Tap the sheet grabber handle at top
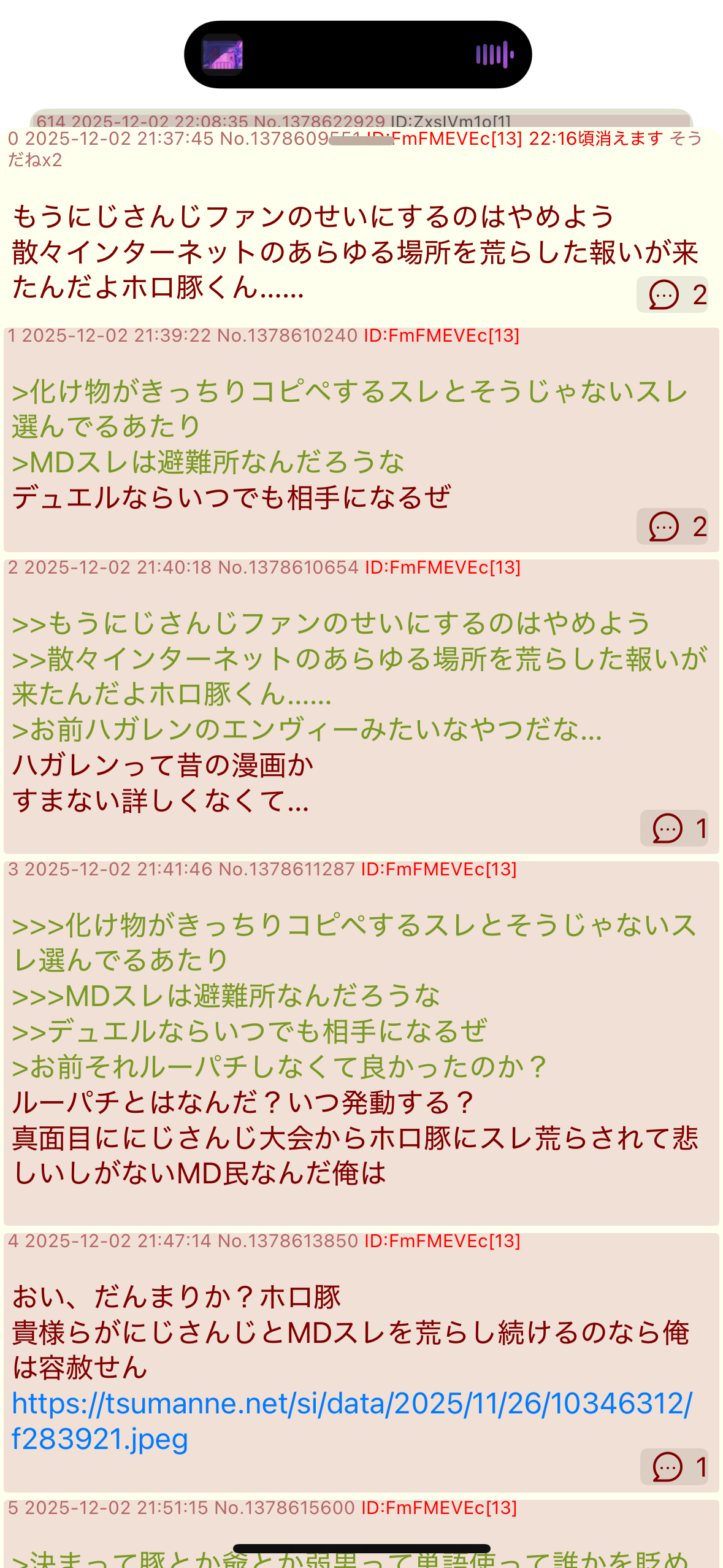The height and width of the screenshot is (1568, 723). click(x=361, y=140)
